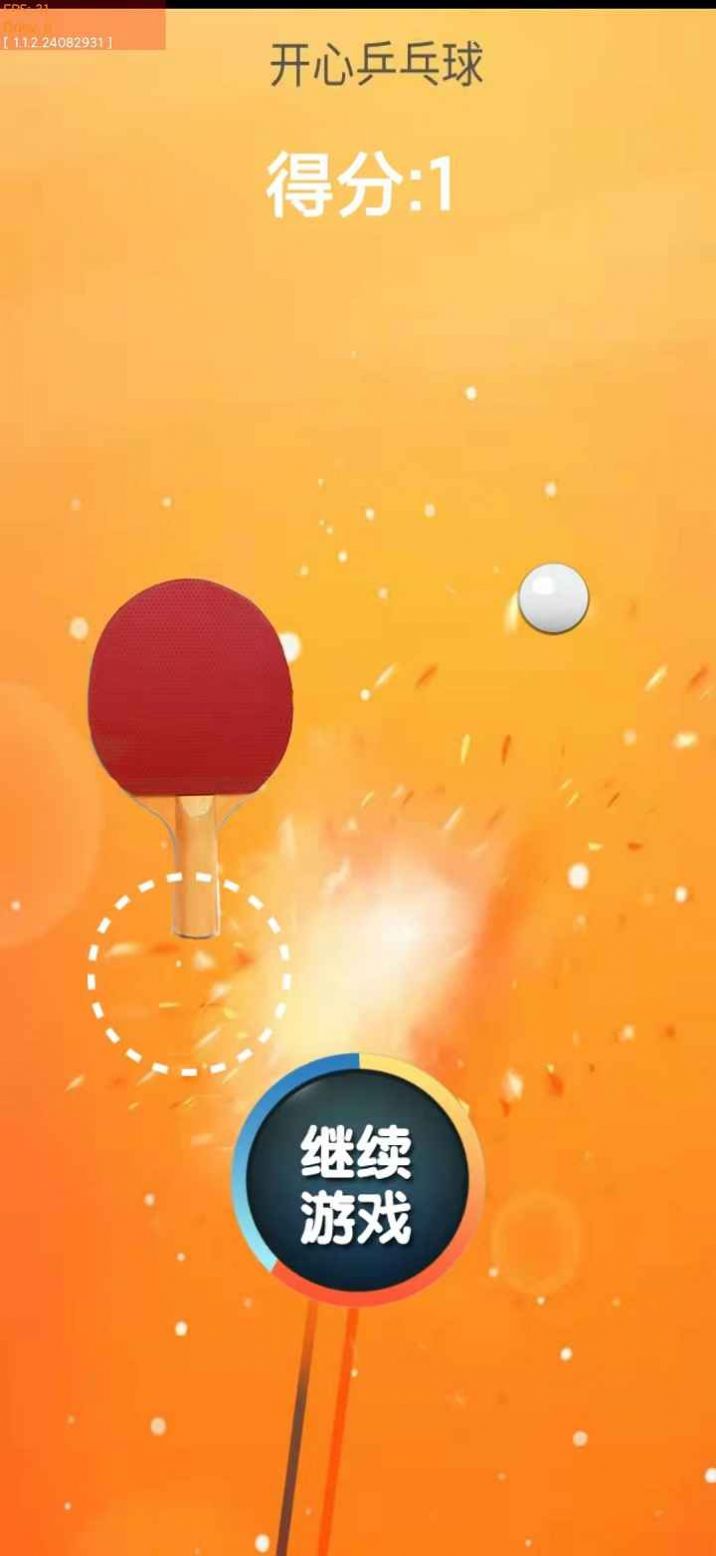The width and height of the screenshot is (716, 1556).
Task: Tap the 继续游戏 button to continue
Action: 357,1180
